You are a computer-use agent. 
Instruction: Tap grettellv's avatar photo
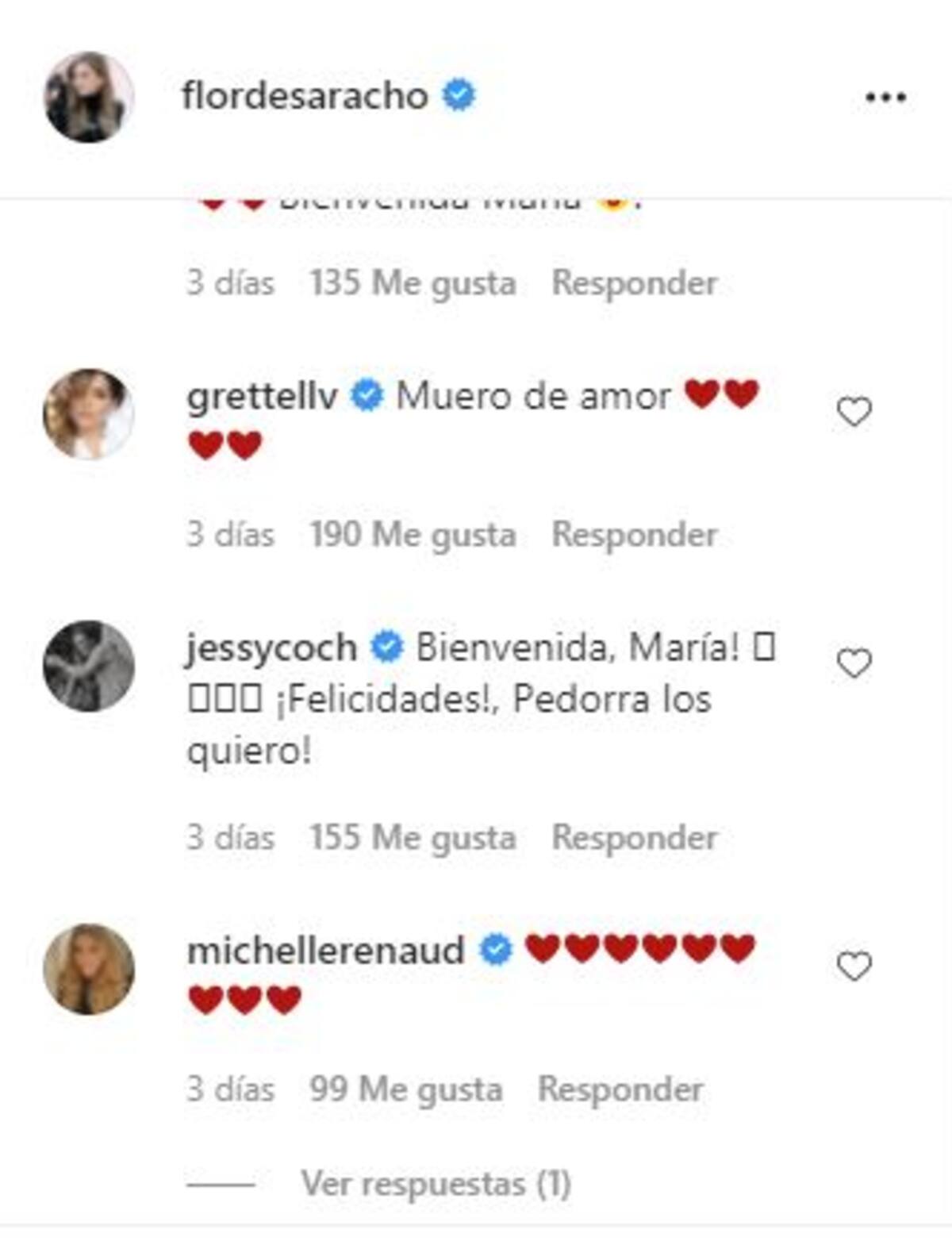pos(88,413)
